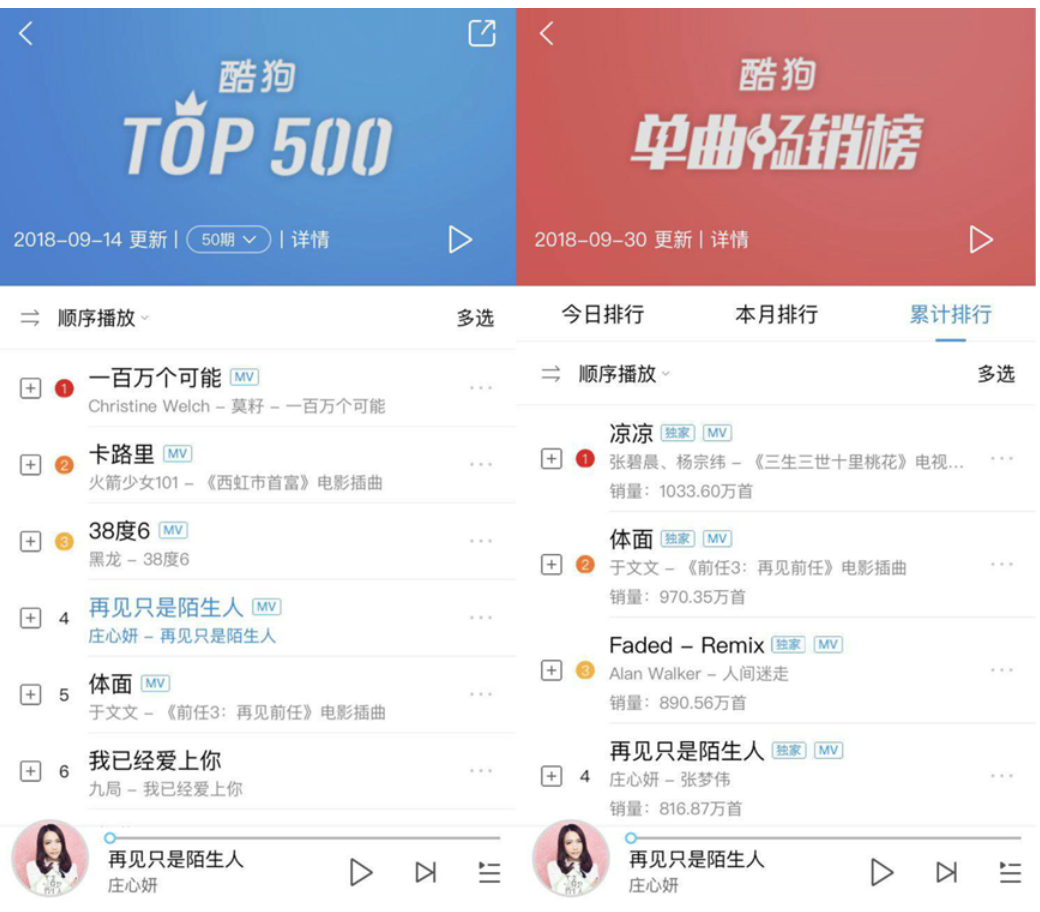Go back from the TOP 500 page
Viewport: 1040px width, 912px height.
27,34
